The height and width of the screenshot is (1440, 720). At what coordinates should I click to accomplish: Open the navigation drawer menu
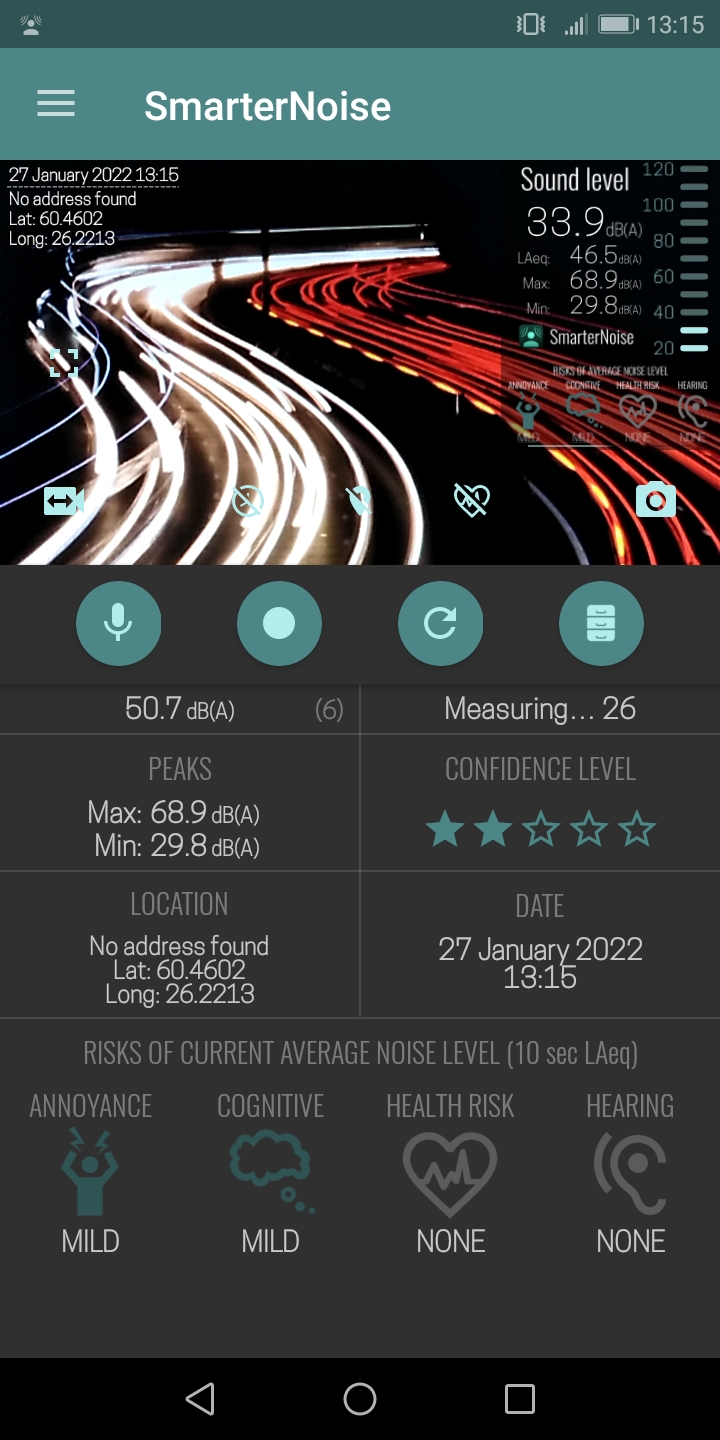point(56,104)
